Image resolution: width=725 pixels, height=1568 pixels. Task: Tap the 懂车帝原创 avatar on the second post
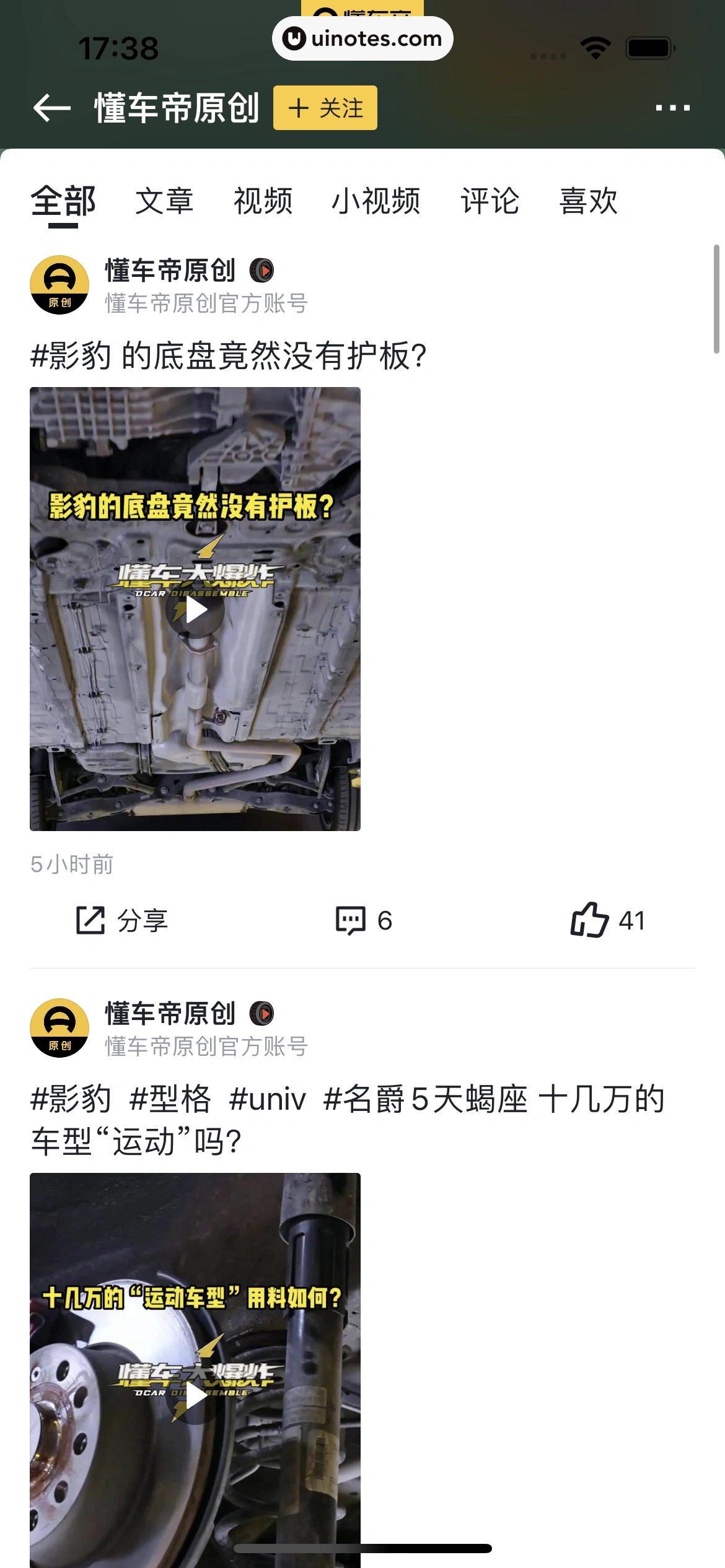(x=59, y=1027)
